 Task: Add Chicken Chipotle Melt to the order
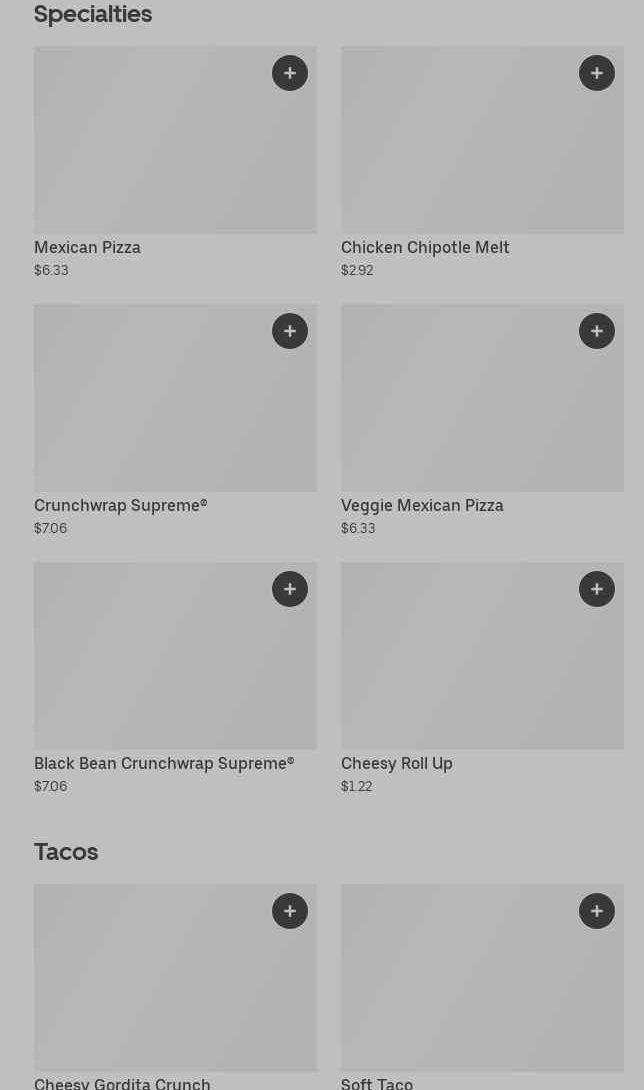tap(597, 73)
